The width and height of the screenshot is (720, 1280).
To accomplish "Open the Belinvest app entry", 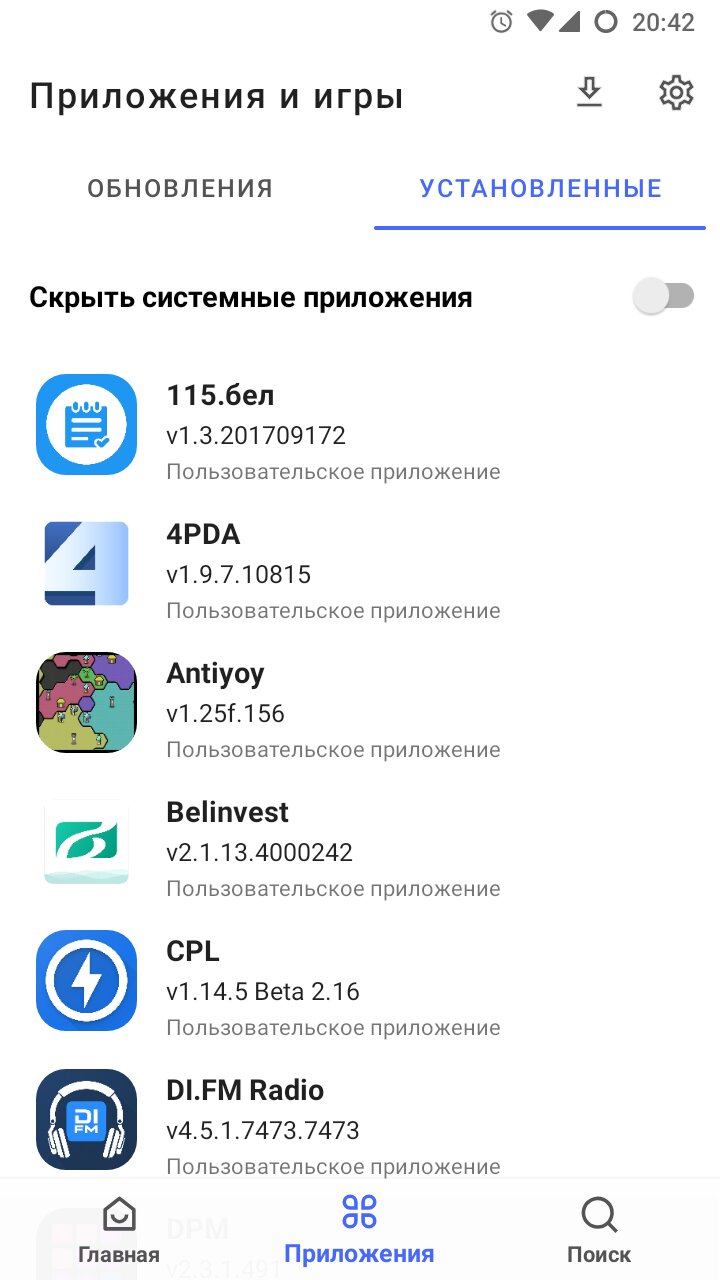I will coord(360,841).
